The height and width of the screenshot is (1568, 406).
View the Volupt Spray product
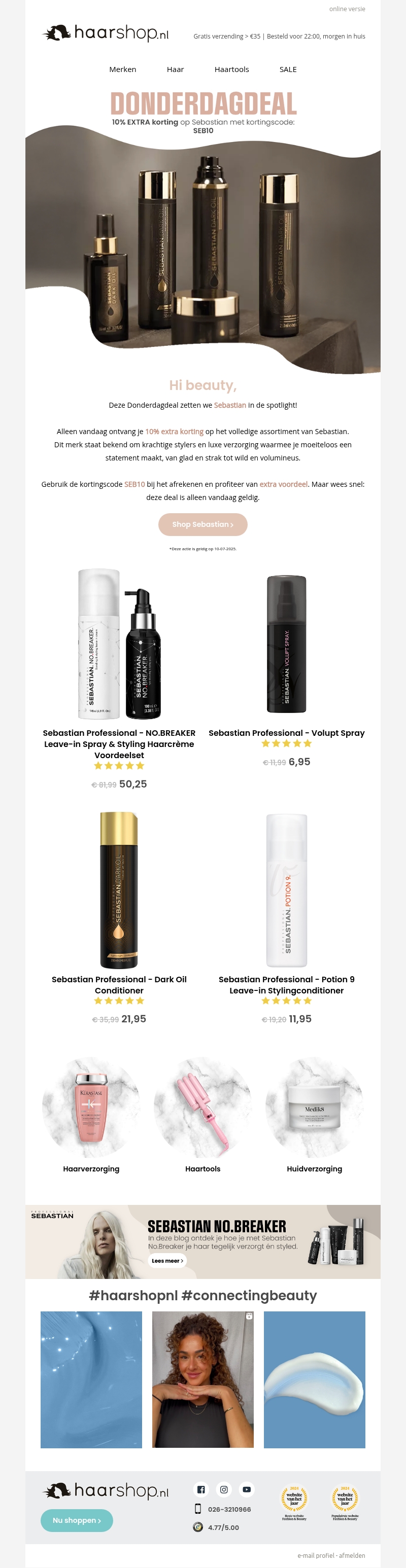(x=287, y=733)
